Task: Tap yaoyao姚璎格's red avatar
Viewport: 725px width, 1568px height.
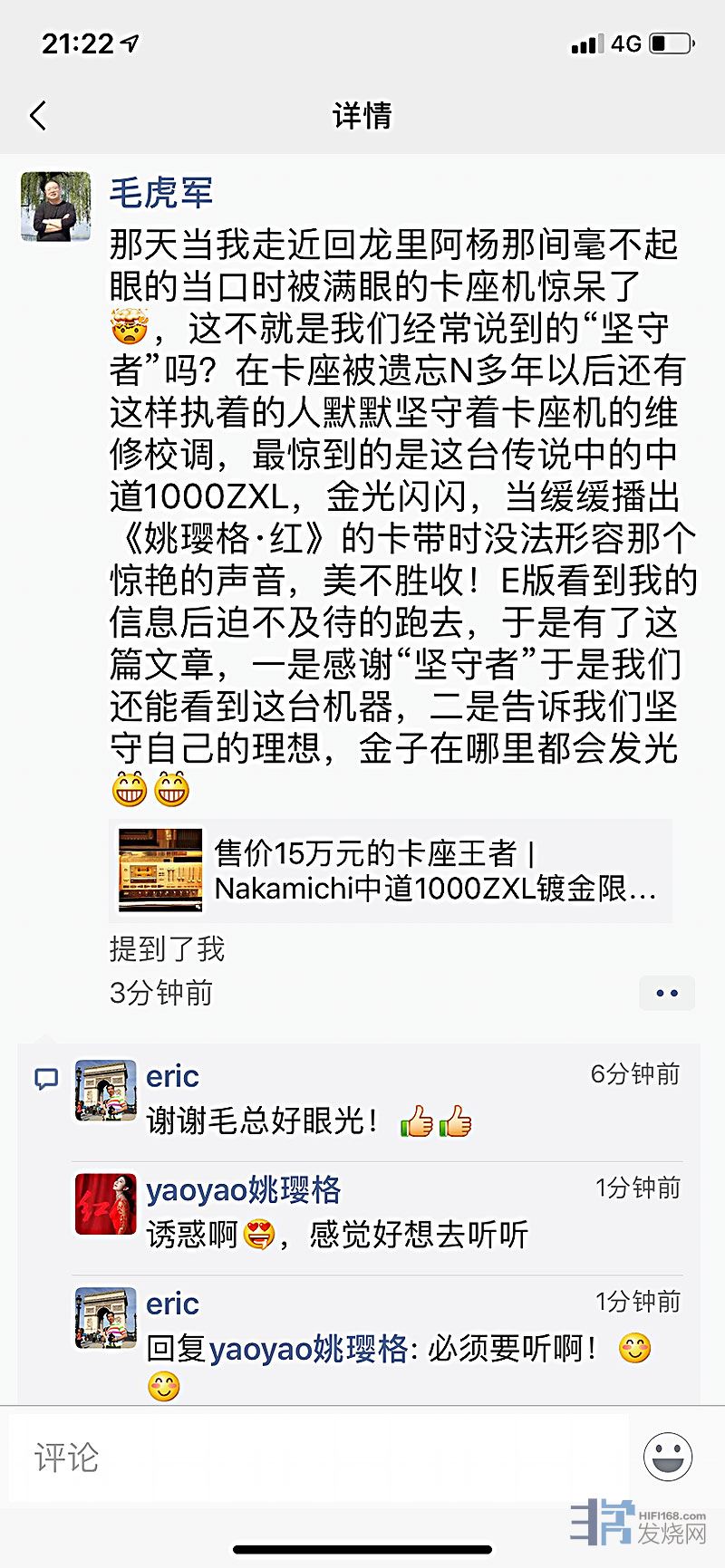Action: pyautogui.click(x=105, y=1205)
